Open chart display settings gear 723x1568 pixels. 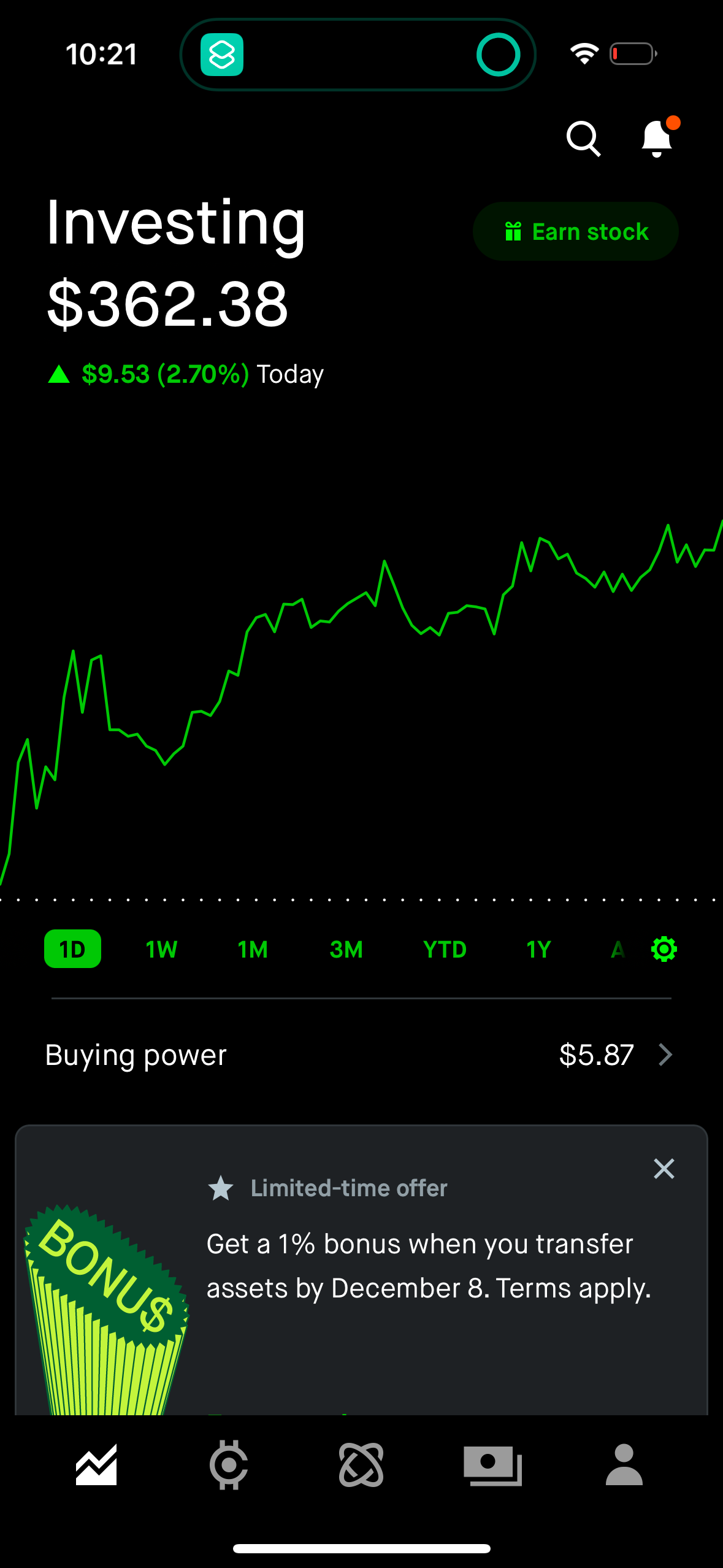(663, 948)
